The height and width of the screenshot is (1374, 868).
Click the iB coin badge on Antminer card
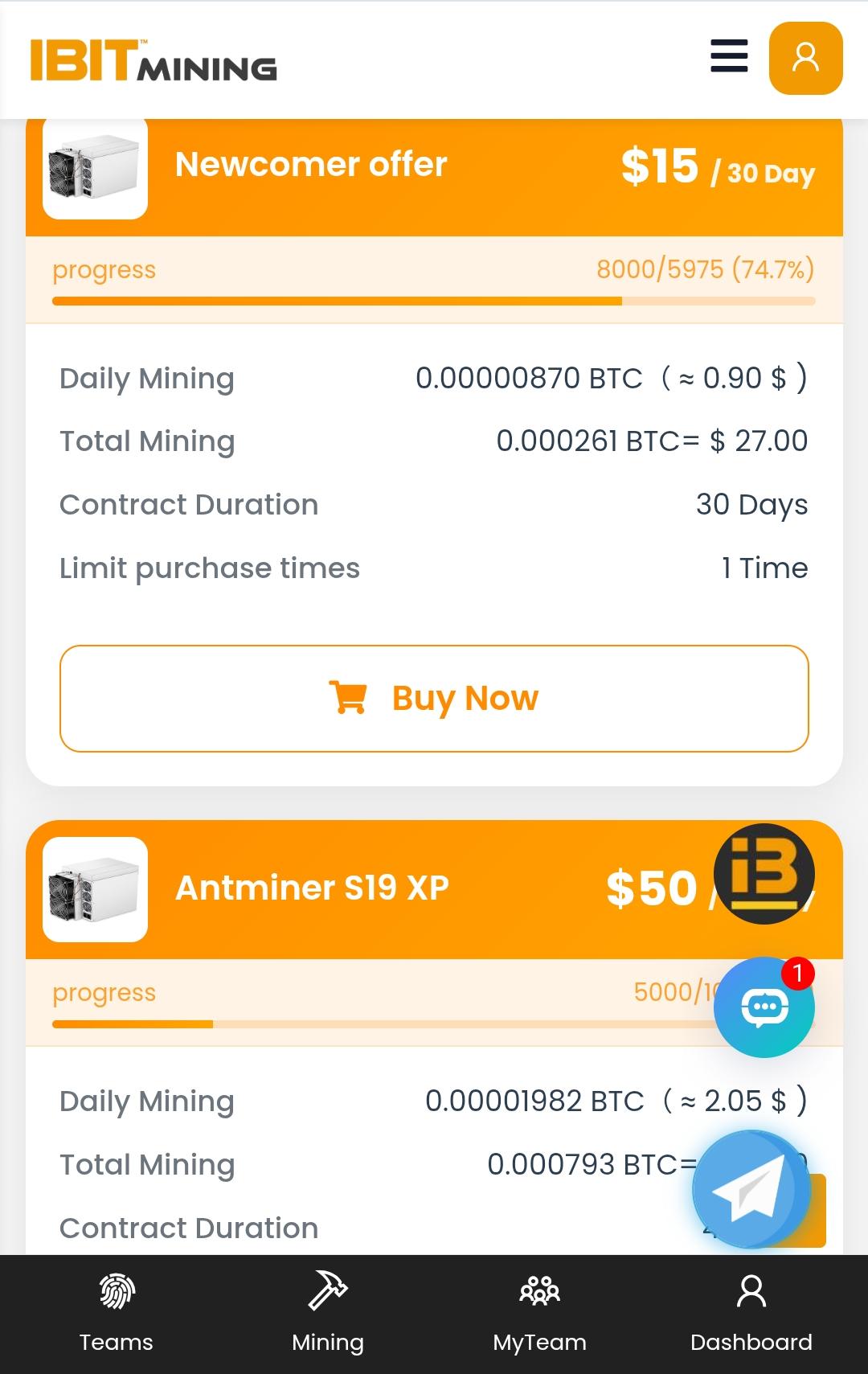coord(764,875)
